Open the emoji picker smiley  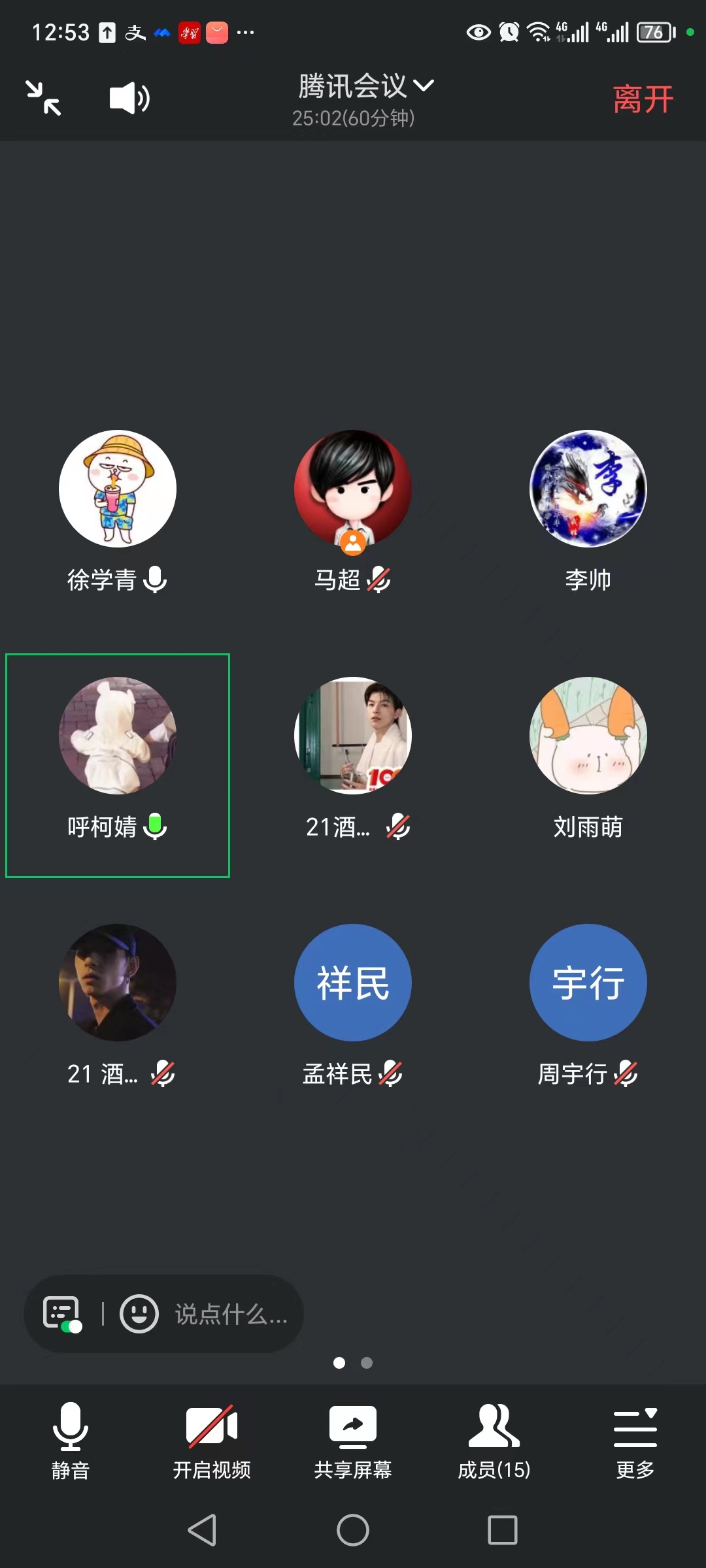(139, 1314)
